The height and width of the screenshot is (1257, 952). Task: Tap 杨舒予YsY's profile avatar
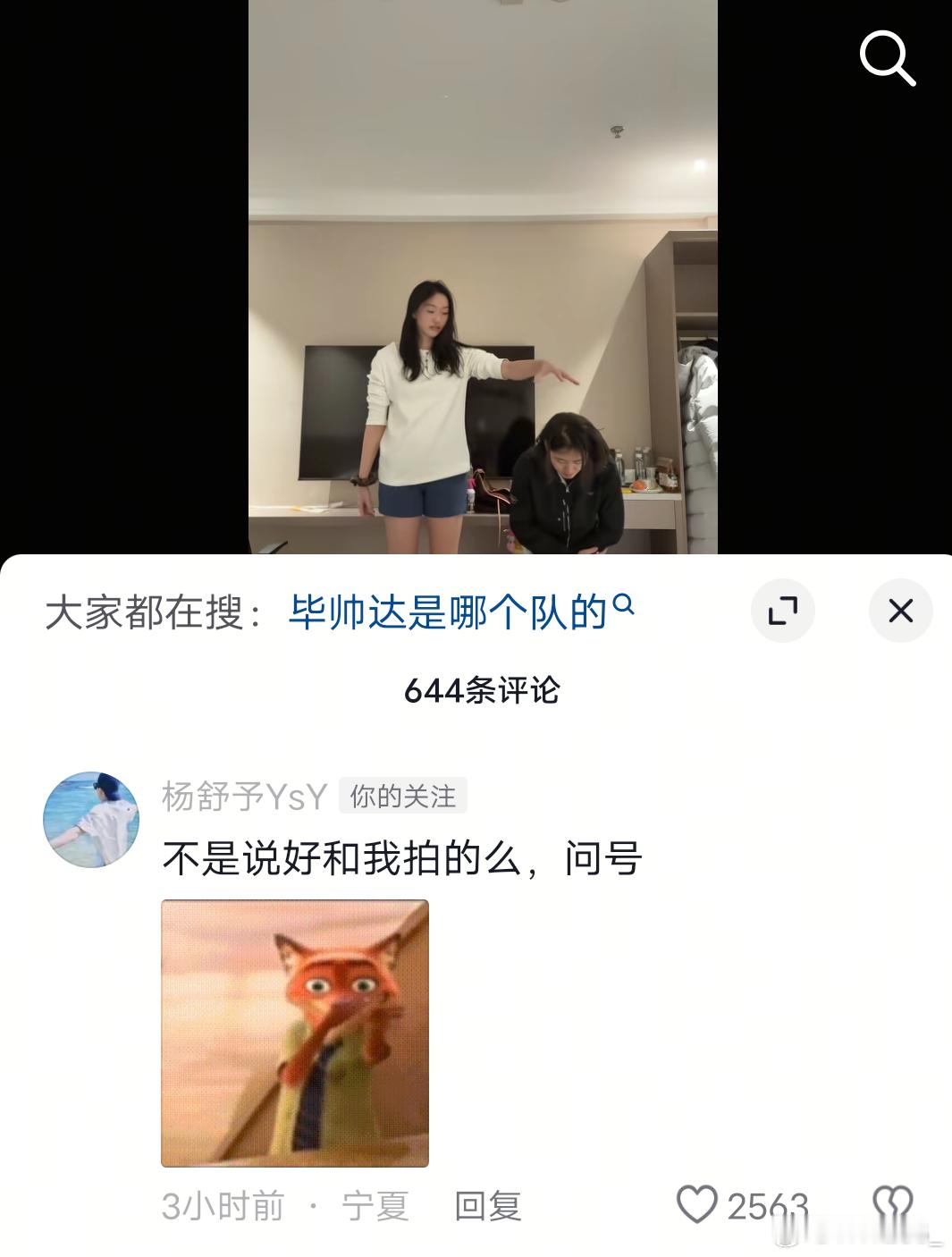(x=91, y=819)
